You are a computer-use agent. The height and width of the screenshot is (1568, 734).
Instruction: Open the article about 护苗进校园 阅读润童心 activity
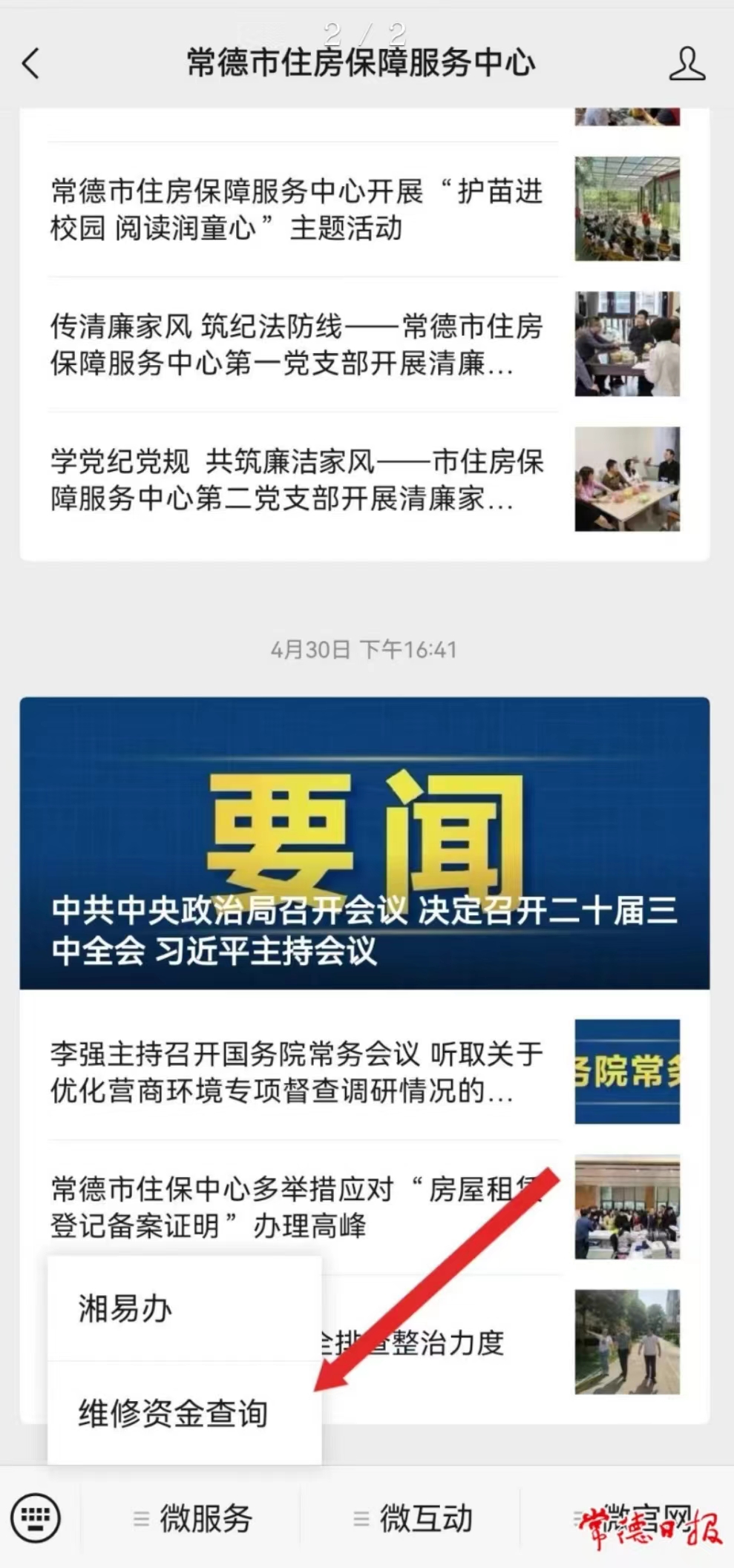[x=297, y=210]
